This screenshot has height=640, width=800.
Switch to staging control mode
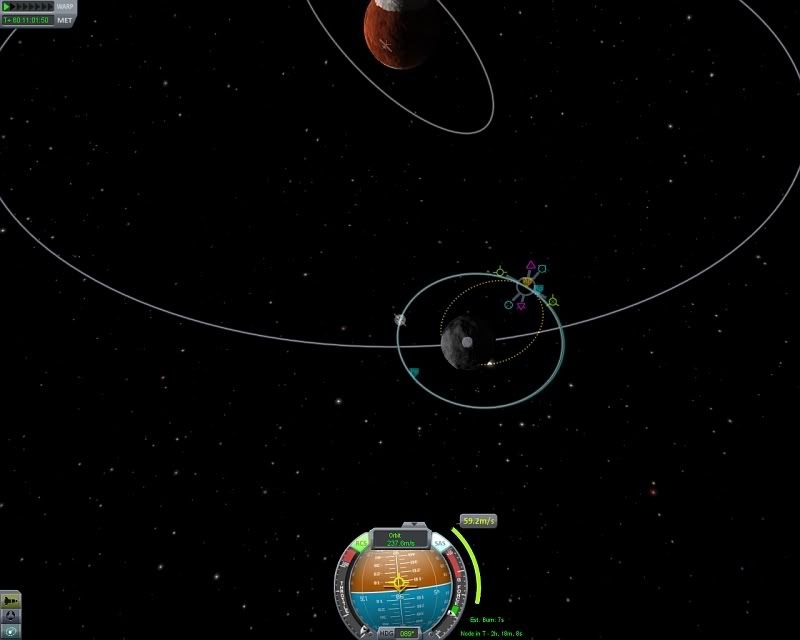9,600
